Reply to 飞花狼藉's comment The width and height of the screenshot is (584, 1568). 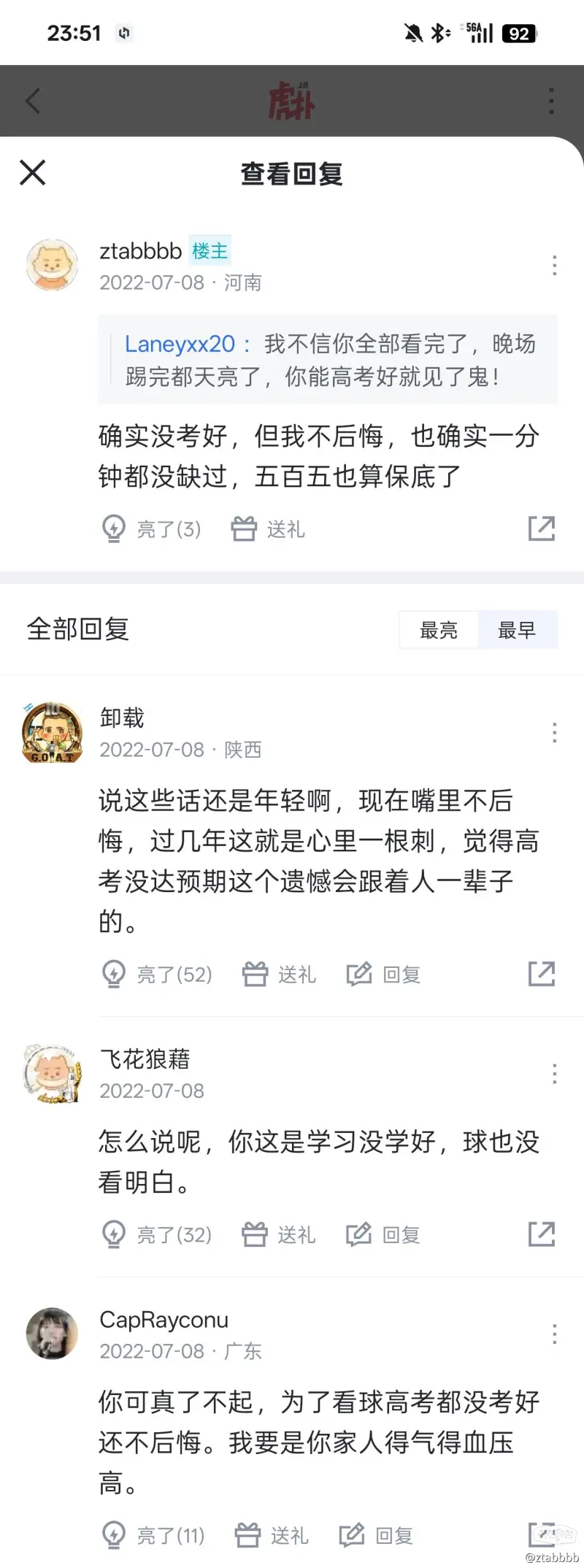[384, 1234]
